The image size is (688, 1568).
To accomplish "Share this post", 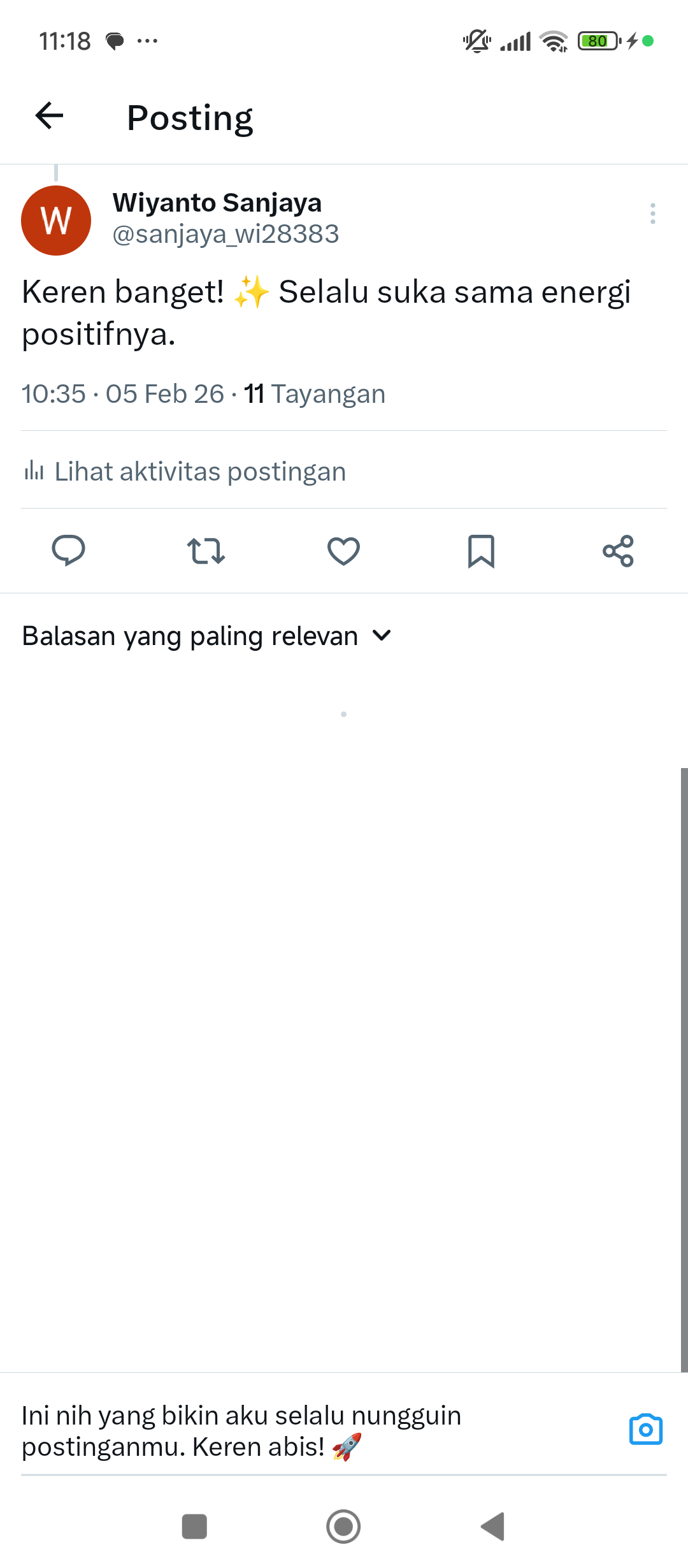I will pos(618,551).
